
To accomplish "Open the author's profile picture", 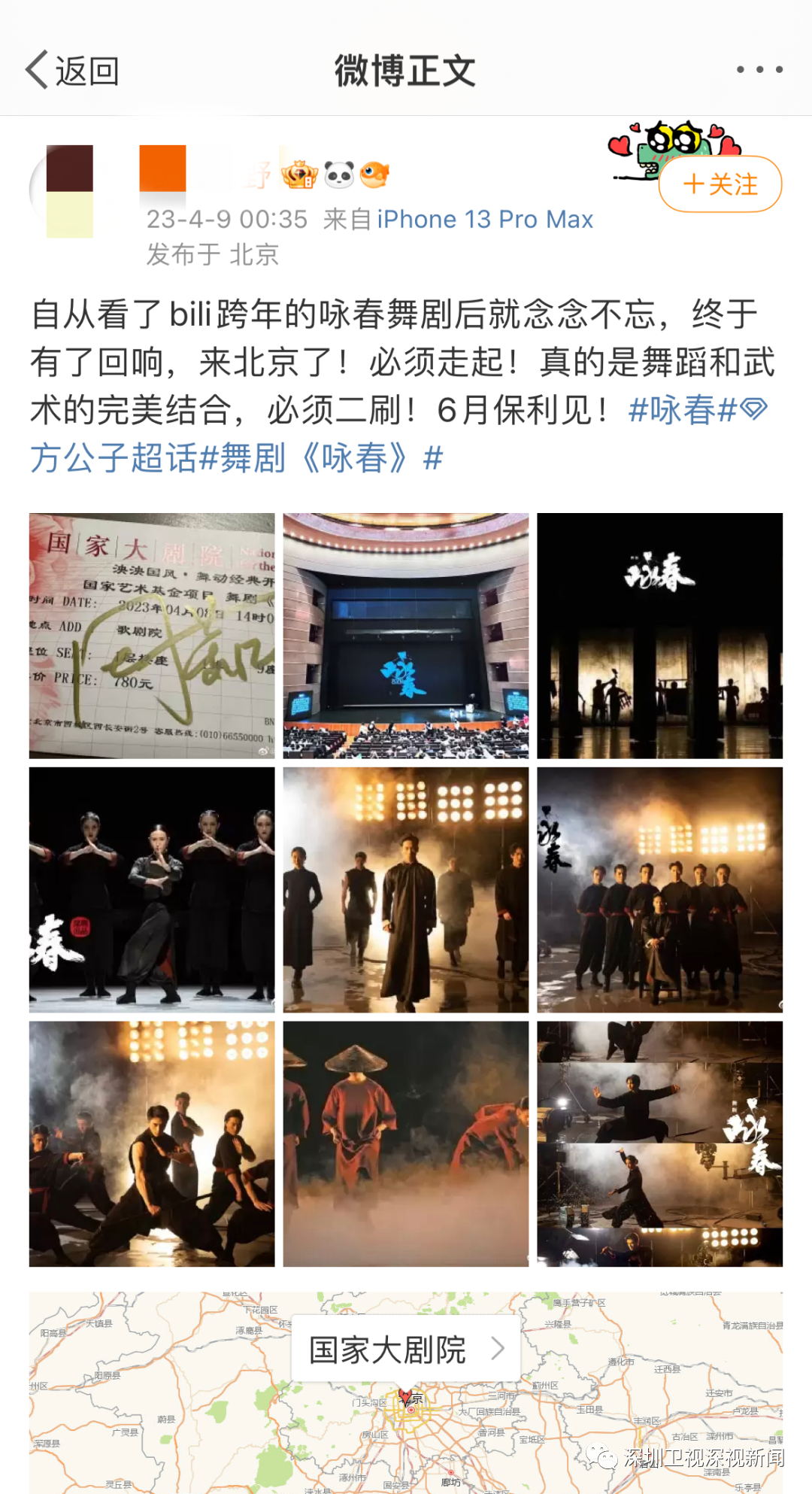I will 69,191.
